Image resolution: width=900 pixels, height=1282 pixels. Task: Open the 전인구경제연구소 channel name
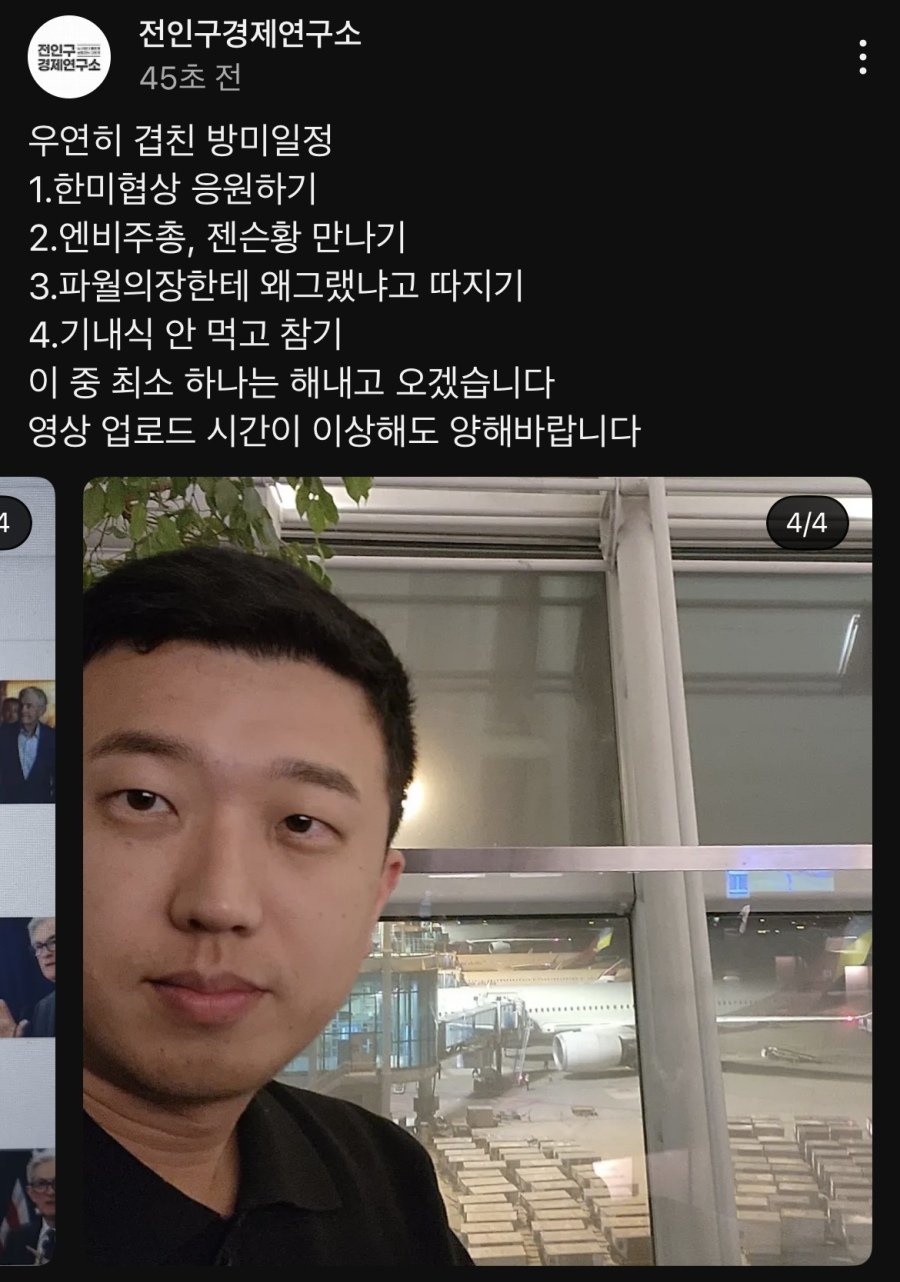(250, 36)
